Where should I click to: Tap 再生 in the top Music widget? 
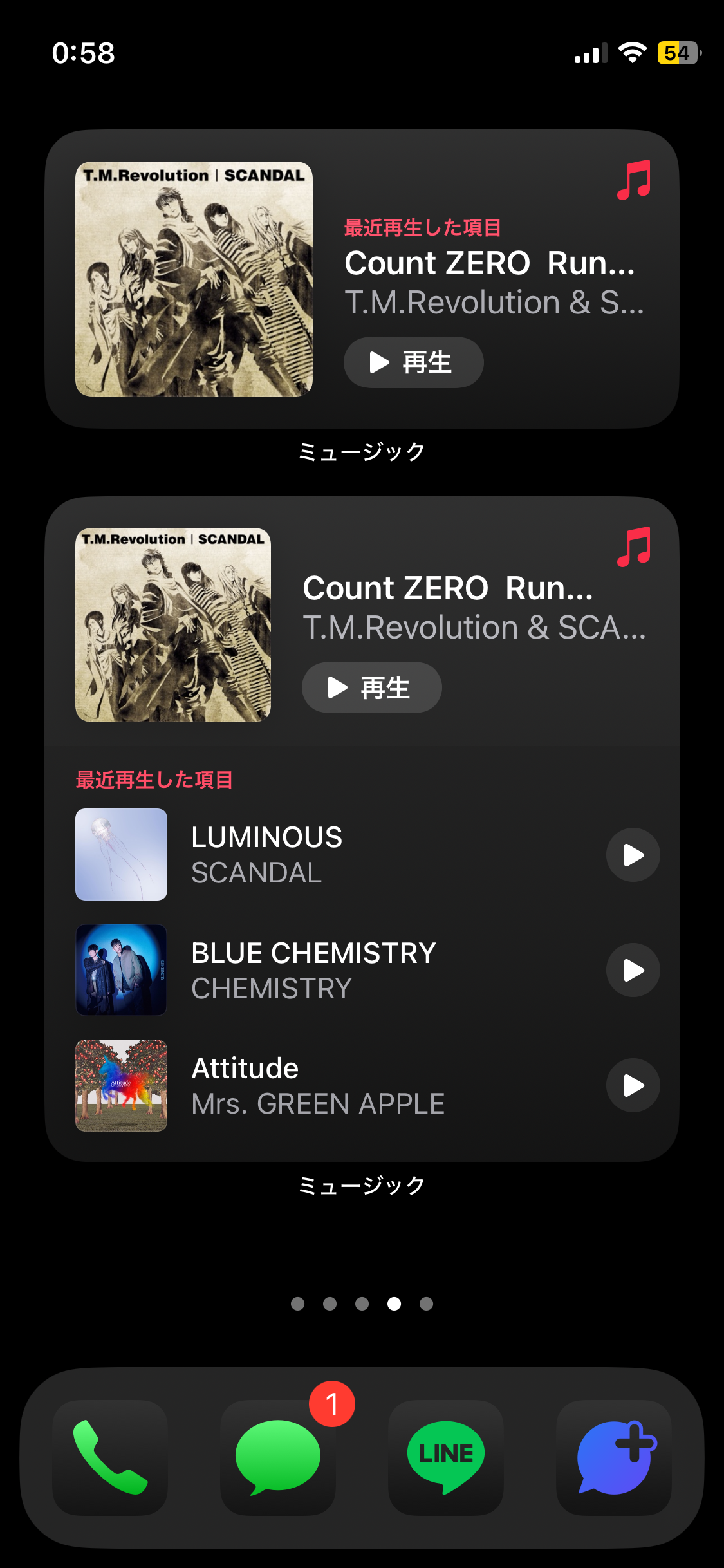tap(413, 362)
